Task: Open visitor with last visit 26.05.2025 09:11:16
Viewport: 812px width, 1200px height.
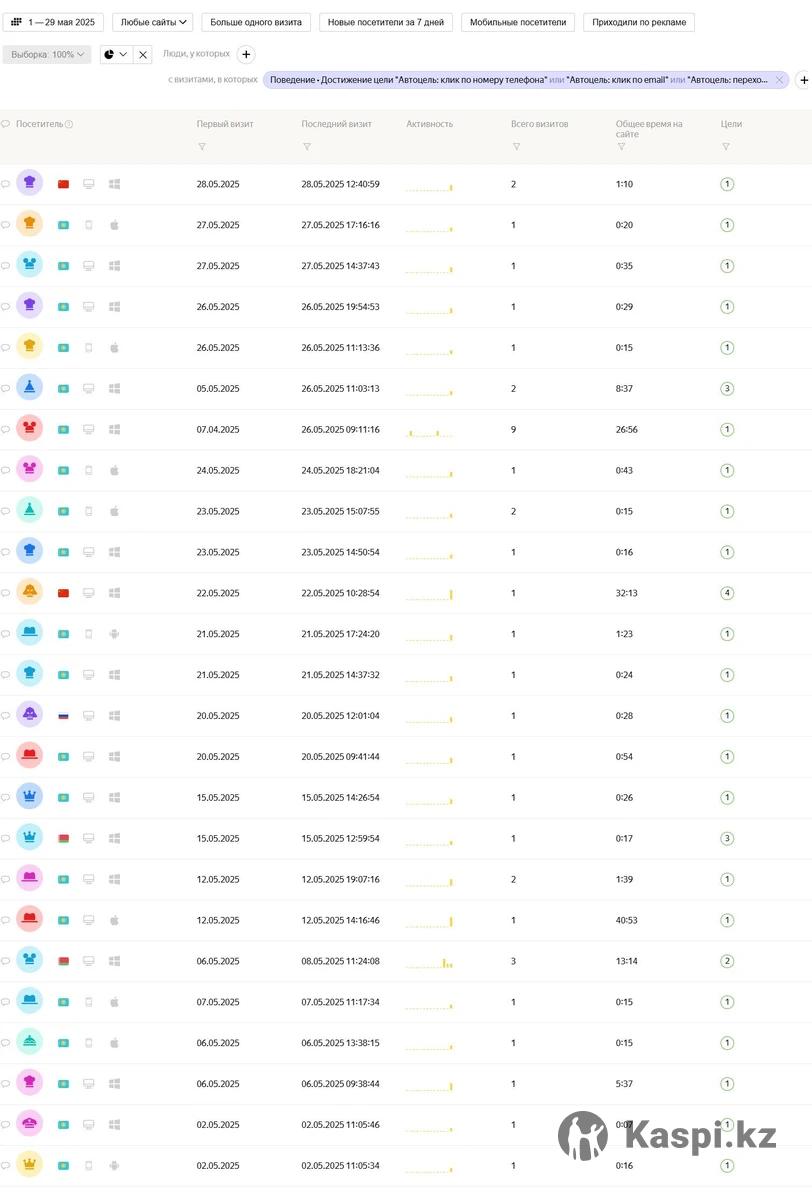Action: pos(30,430)
